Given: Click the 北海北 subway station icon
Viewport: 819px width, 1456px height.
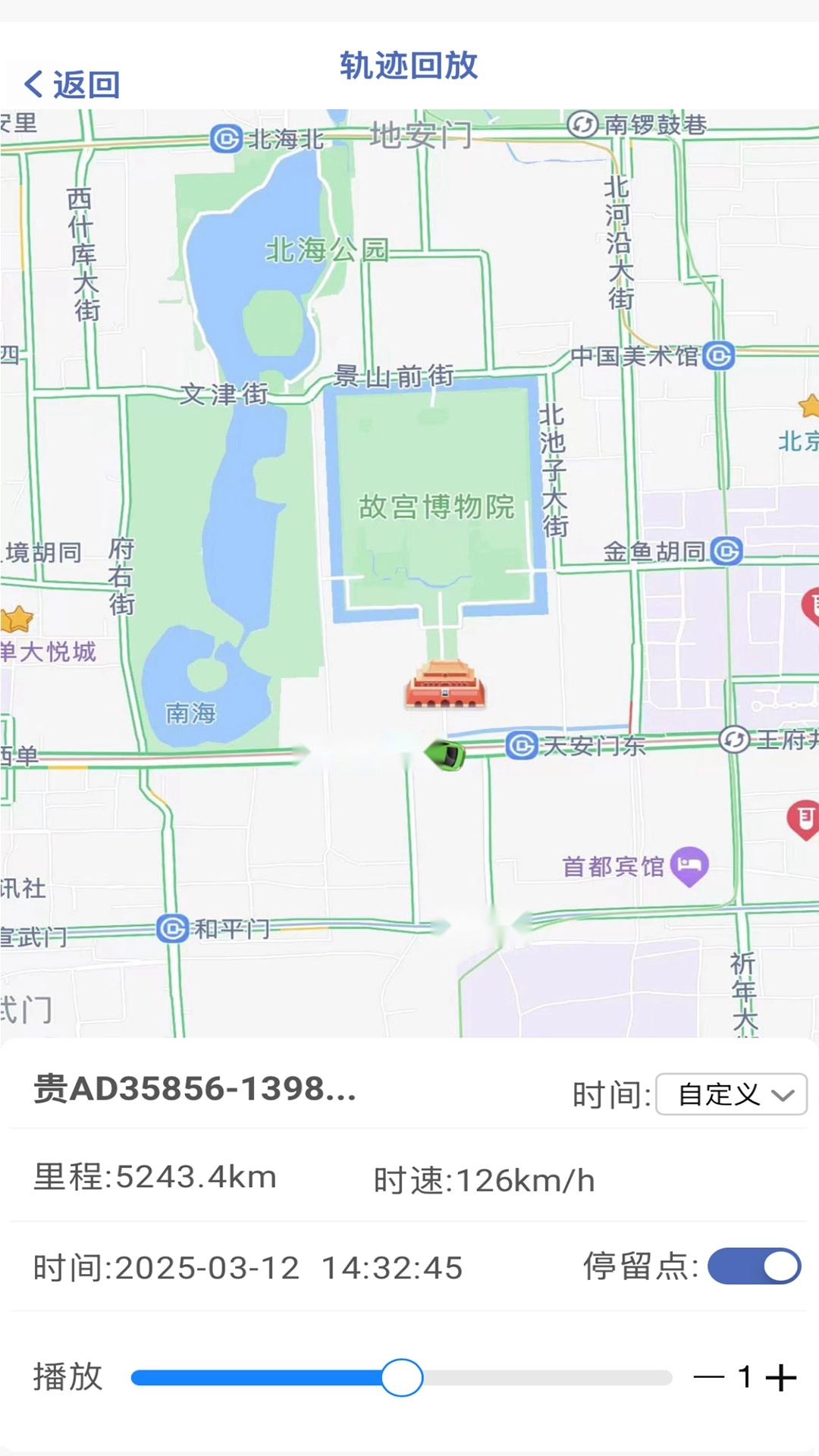Looking at the screenshot, I should click(x=224, y=139).
